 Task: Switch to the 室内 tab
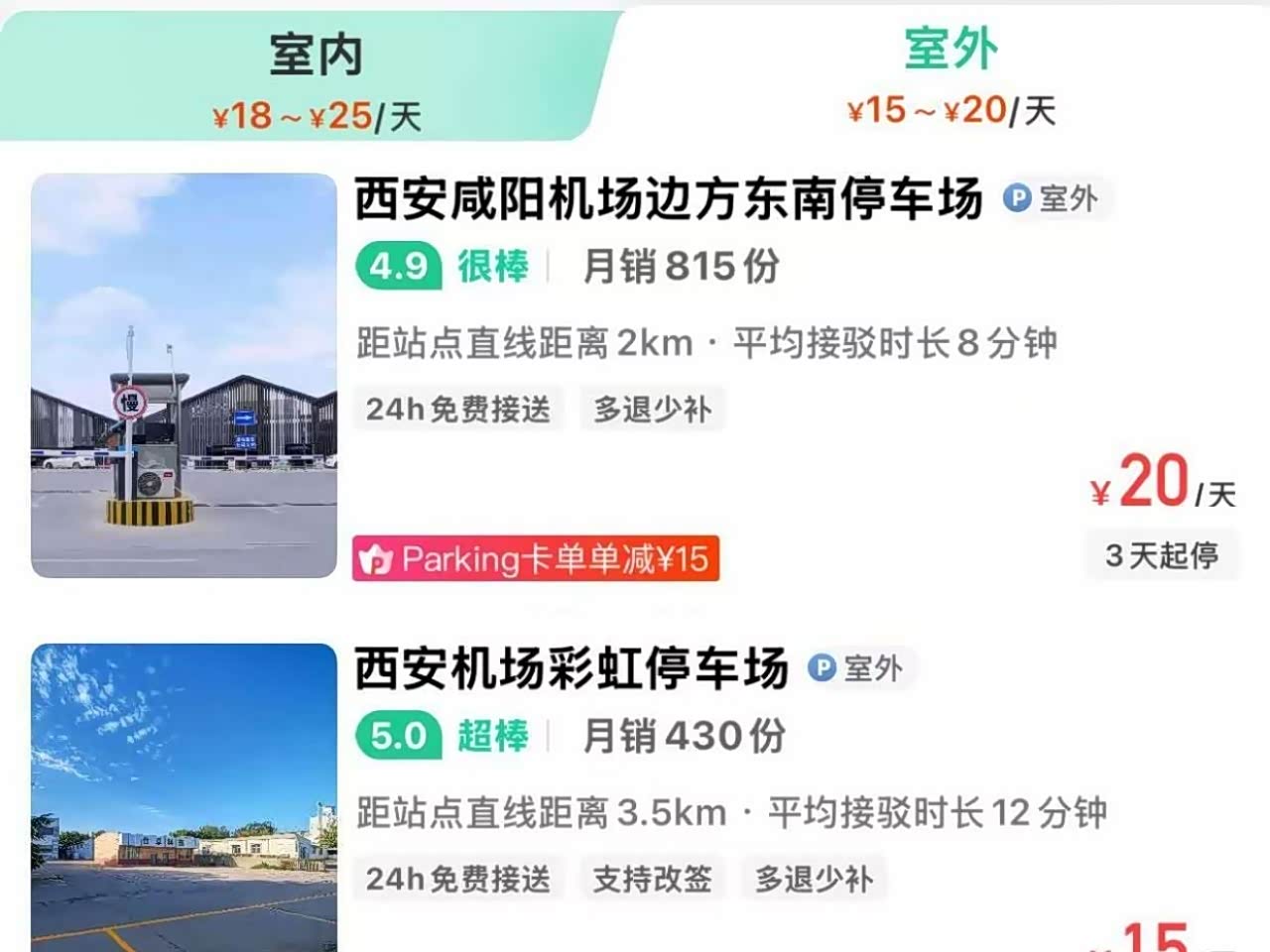point(316,79)
